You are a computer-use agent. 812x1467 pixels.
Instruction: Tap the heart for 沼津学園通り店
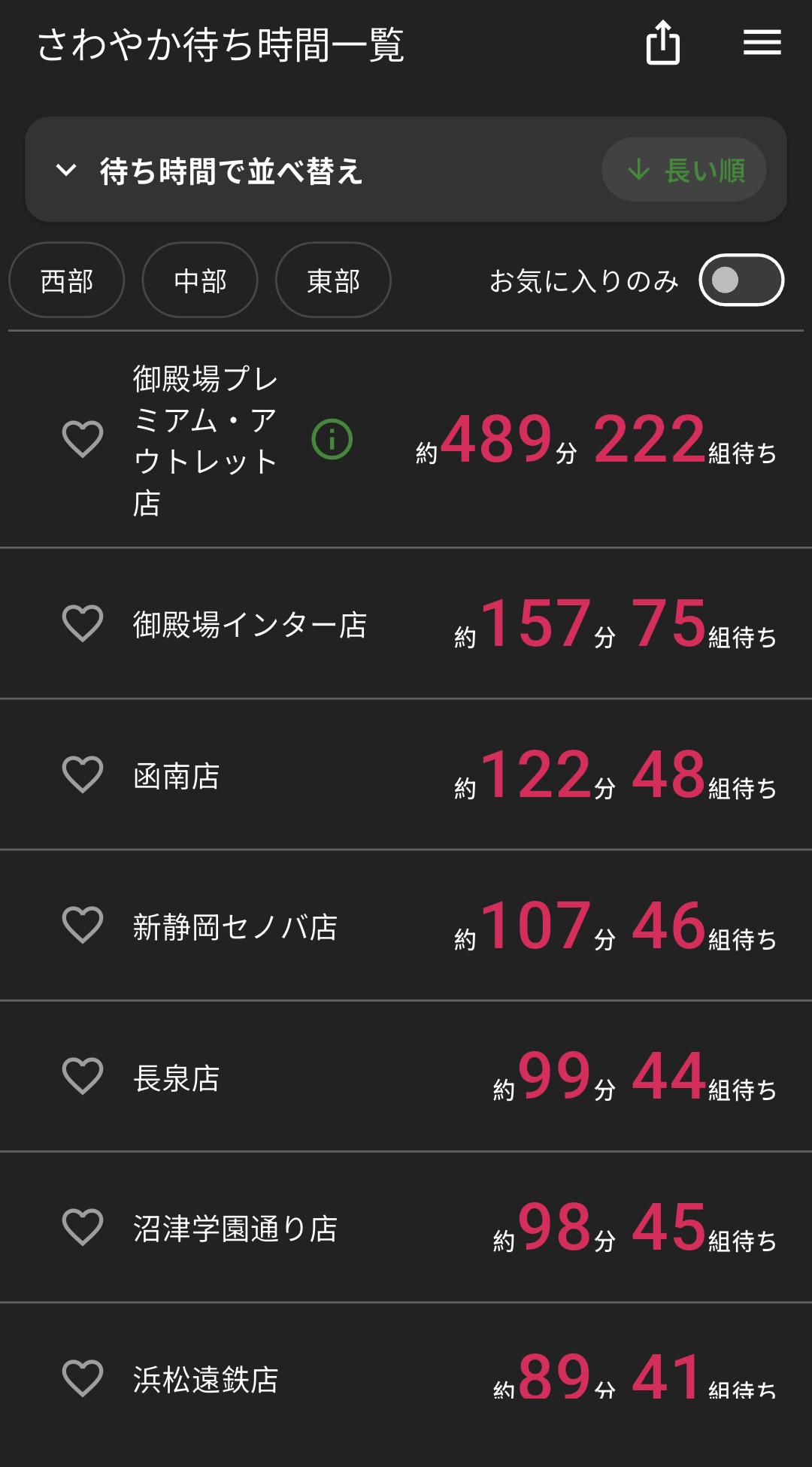point(83,1228)
